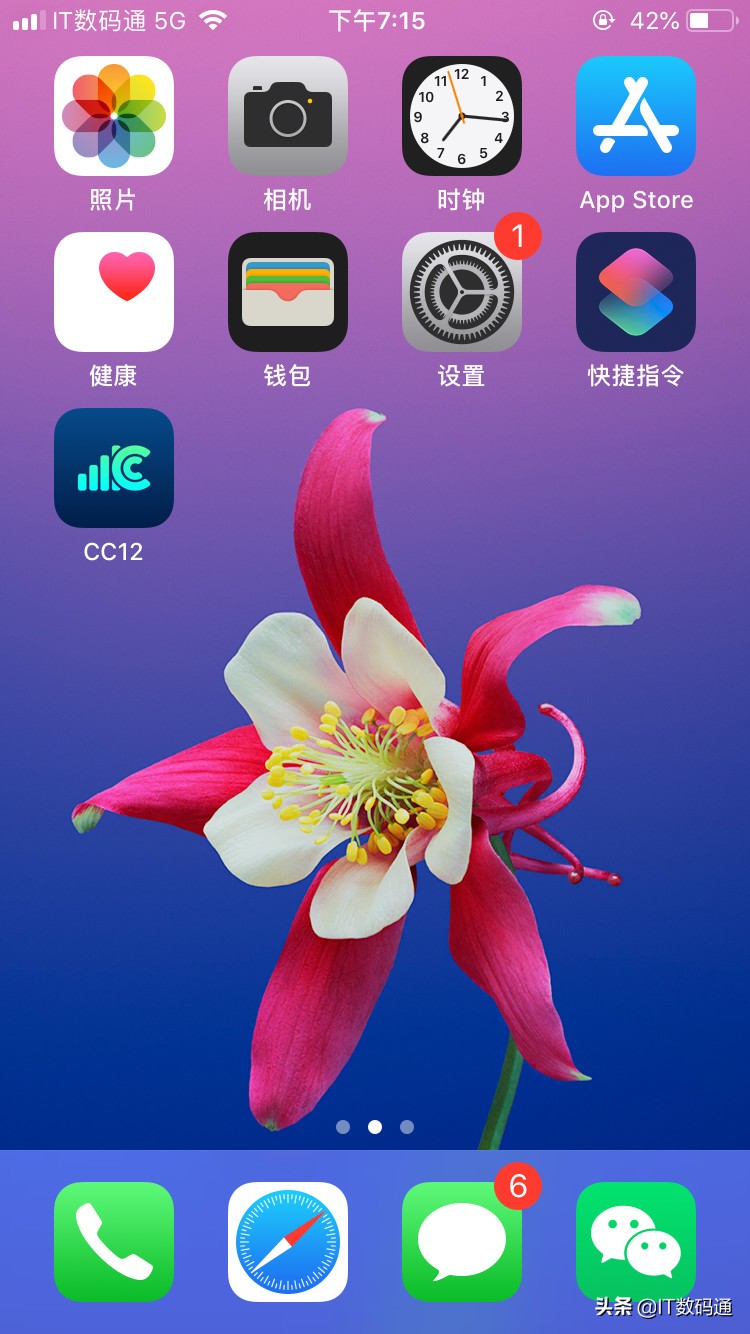Launch the Health app (健康)

click(x=113, y=292)
